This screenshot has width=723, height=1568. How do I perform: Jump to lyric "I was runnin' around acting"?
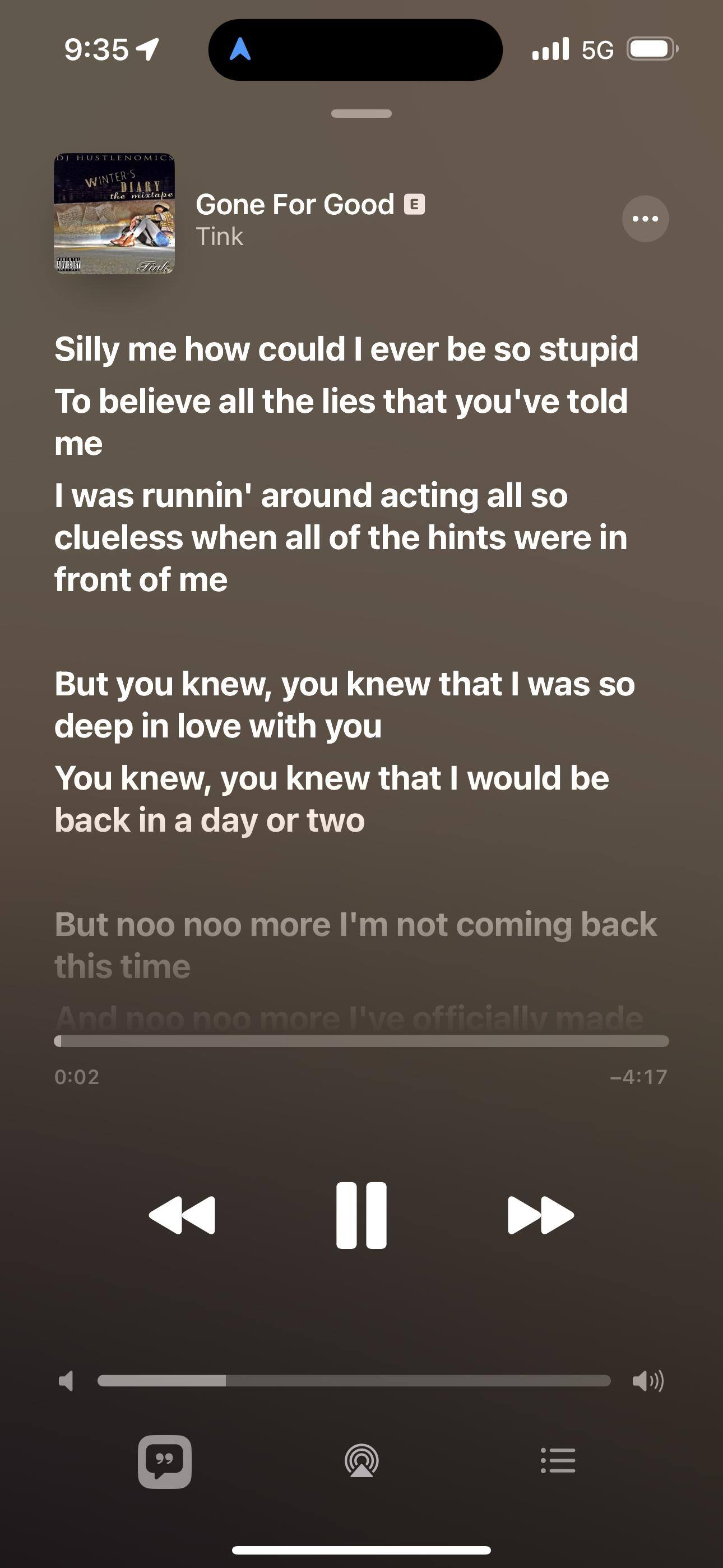click(341, 537)
